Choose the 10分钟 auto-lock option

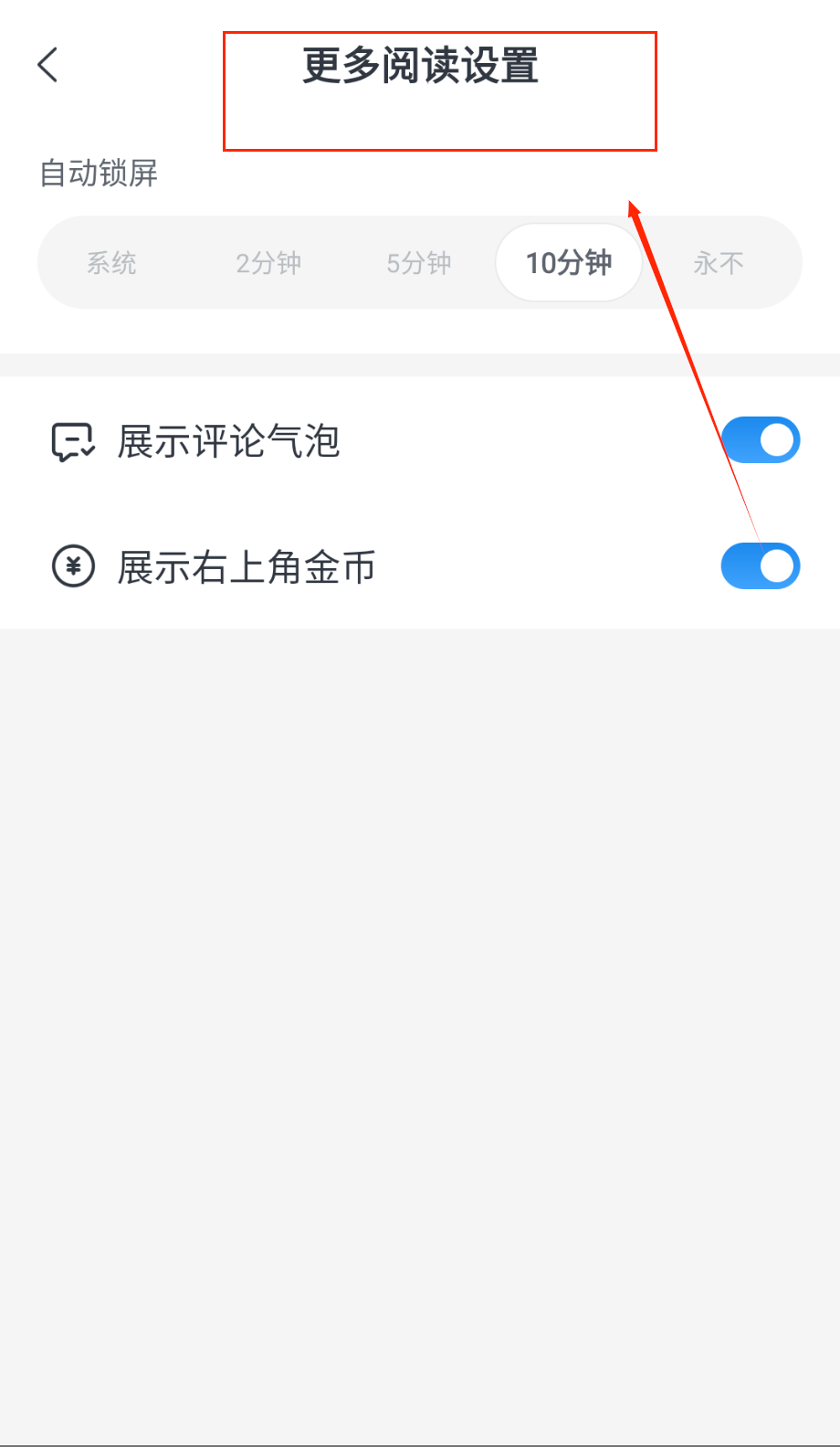[x=568, y=263]
